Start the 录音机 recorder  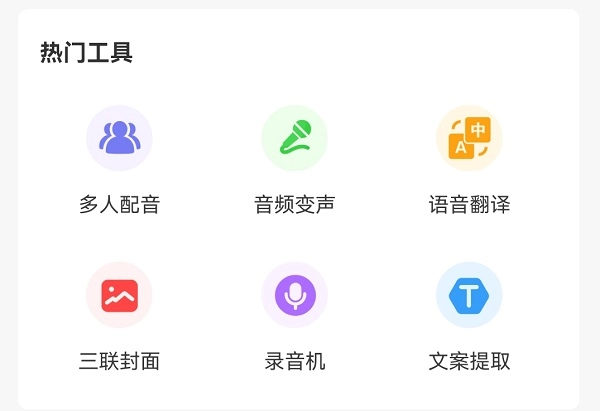[x=294, y=295]
